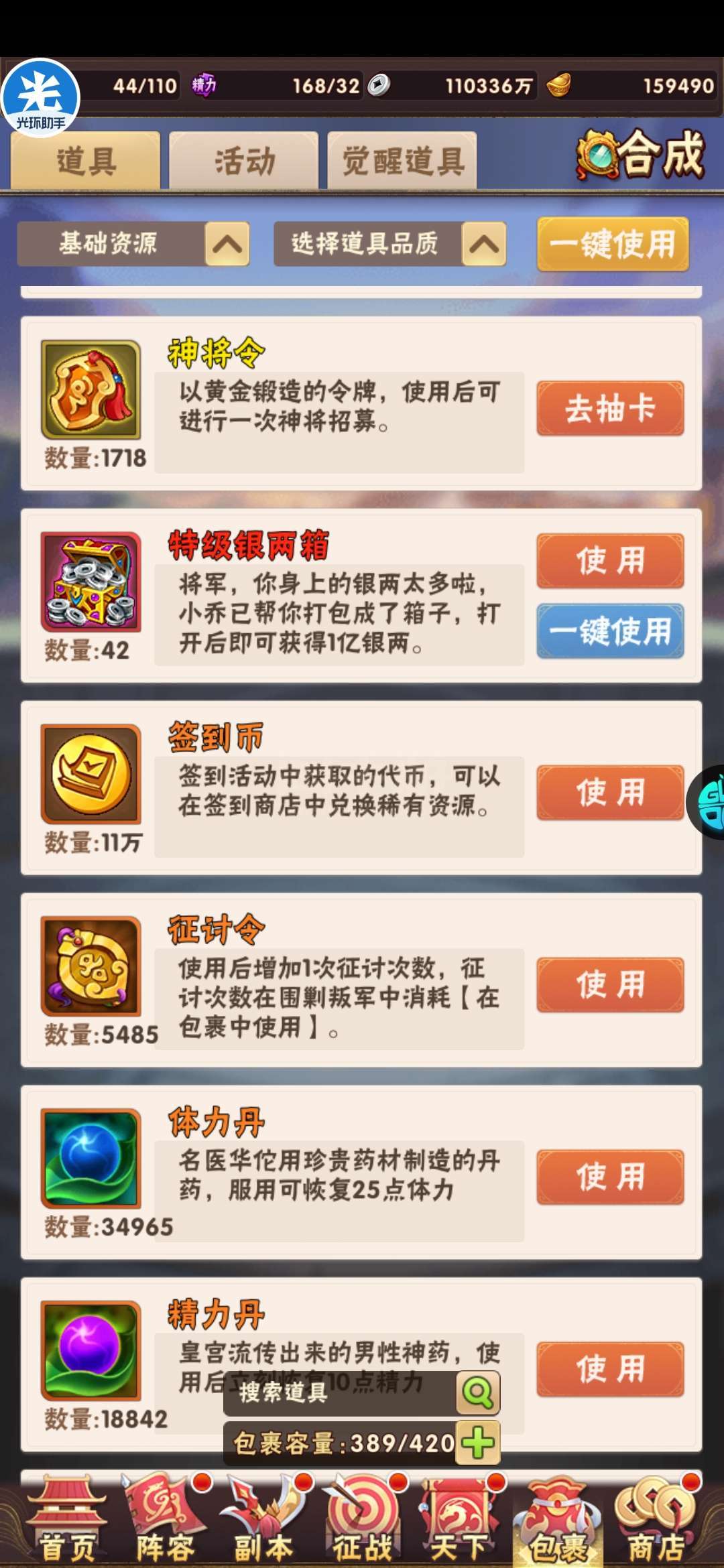This screenshot has width=724, height=1568.
Task: Use one 特级银两箱
Action: click(610, 561)
